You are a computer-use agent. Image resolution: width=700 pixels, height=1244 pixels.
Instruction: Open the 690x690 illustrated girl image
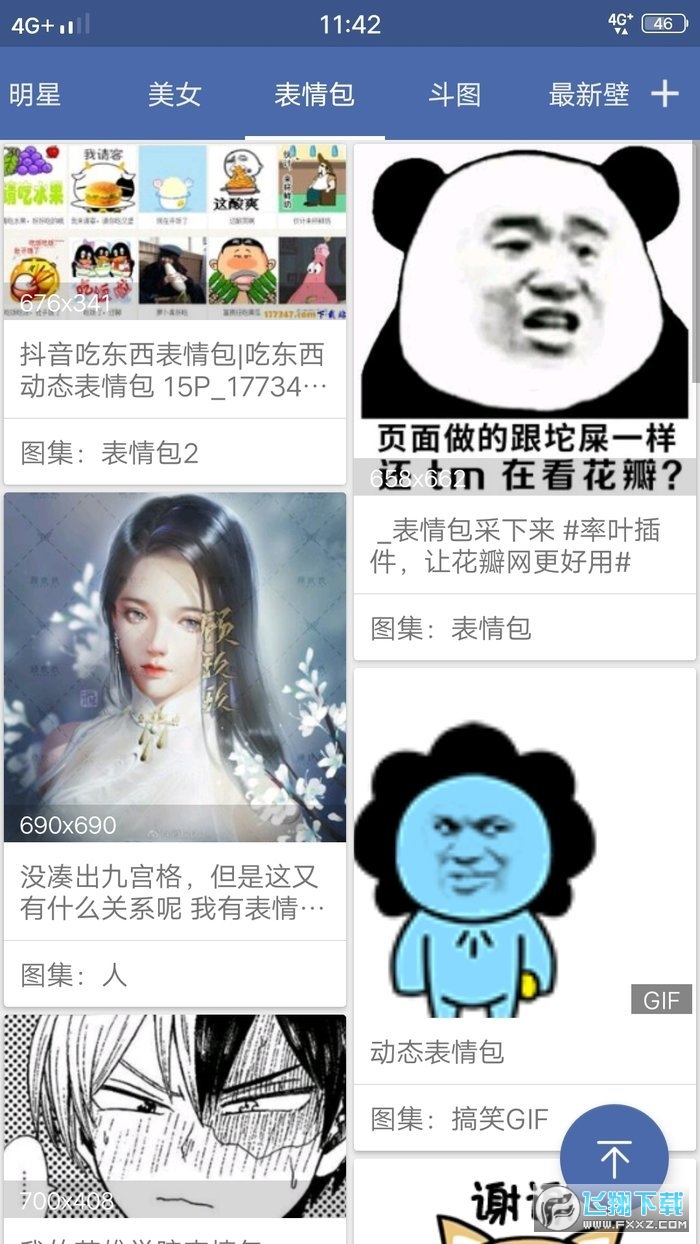coord(175,666)
